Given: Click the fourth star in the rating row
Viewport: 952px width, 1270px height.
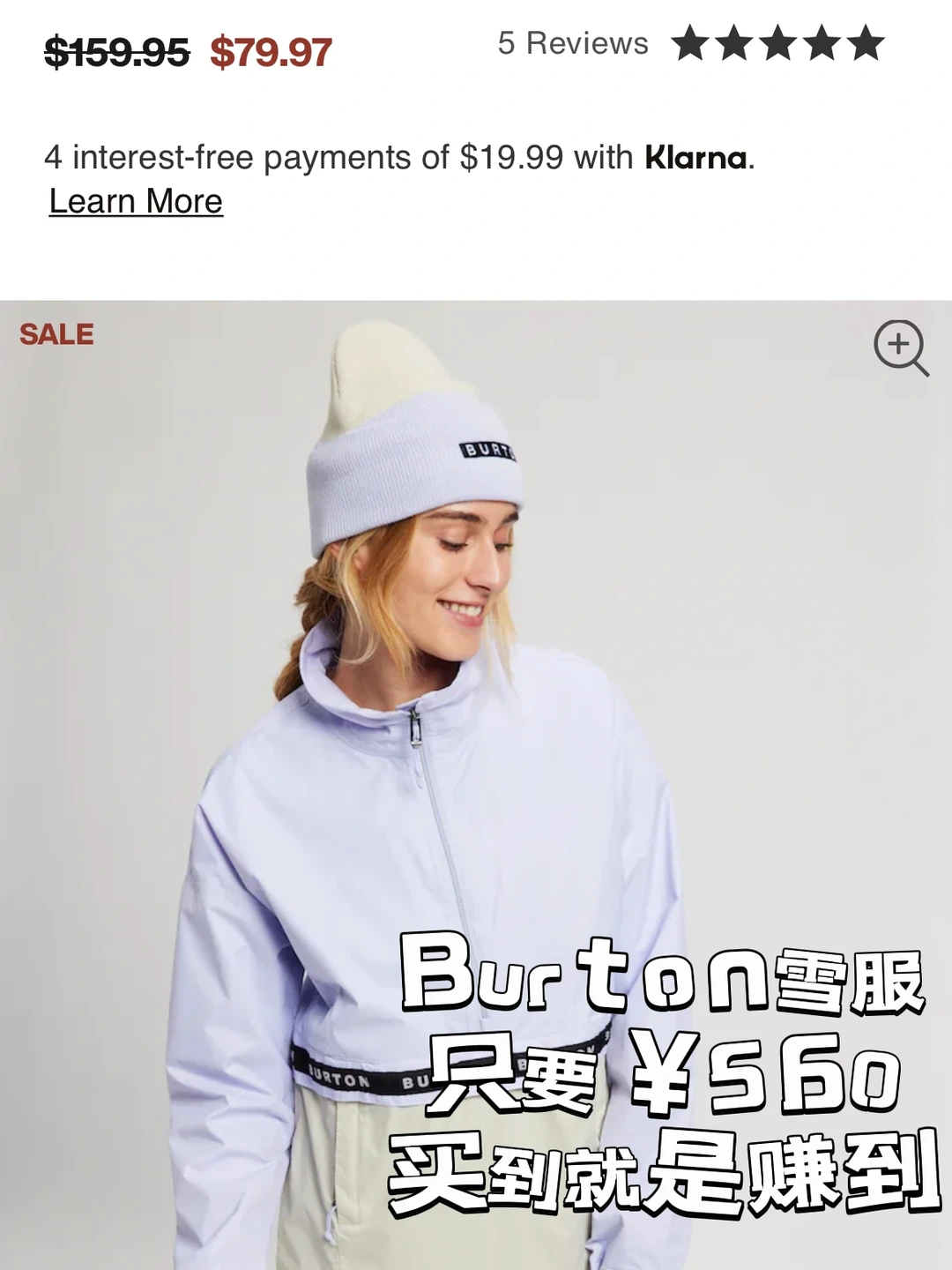Looking at the screenshot, I should pyautogui.click(x=821, y=41).
